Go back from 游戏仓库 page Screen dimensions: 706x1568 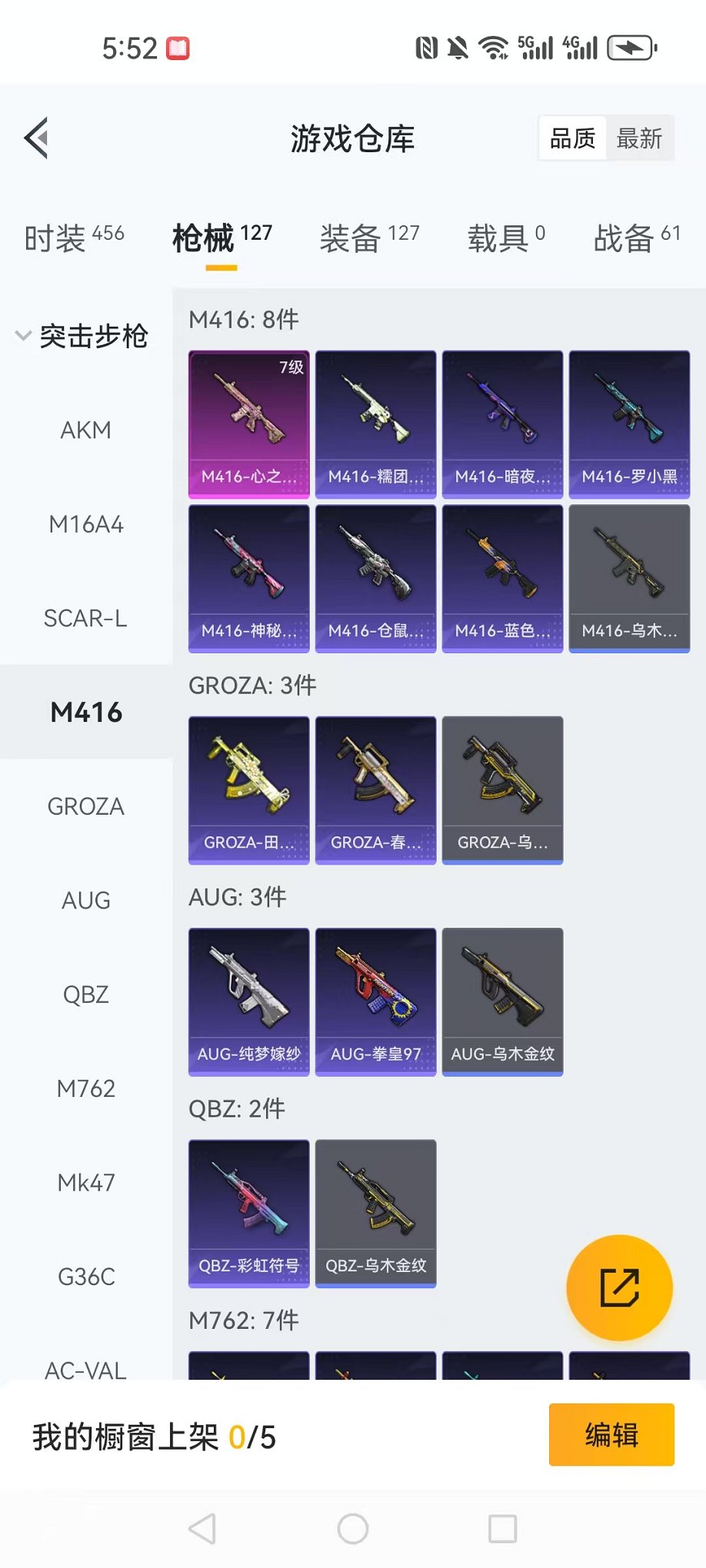click(x=37, y=138)
